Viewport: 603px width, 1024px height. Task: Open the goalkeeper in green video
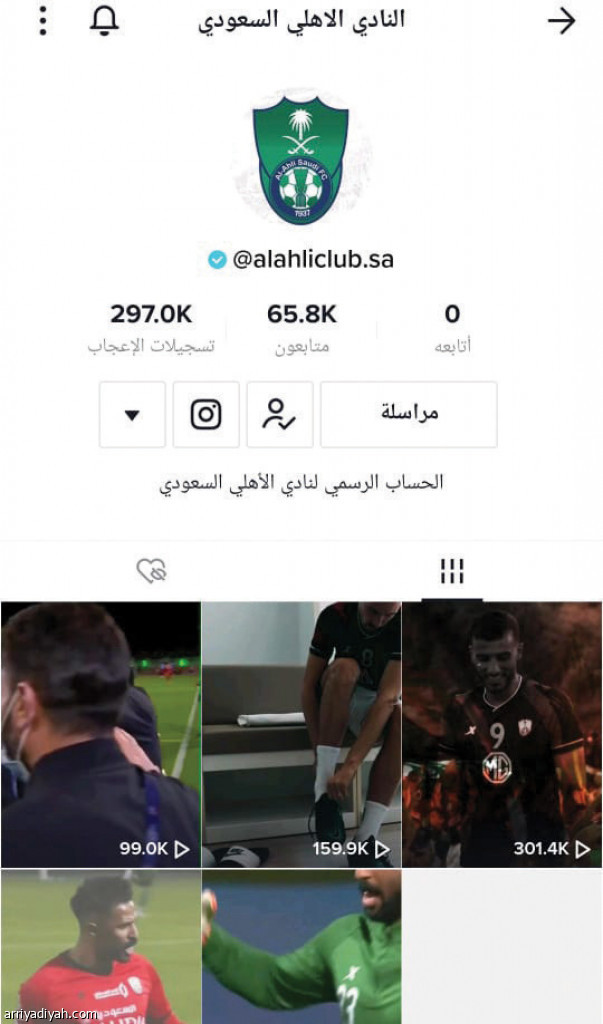point(301,945)
